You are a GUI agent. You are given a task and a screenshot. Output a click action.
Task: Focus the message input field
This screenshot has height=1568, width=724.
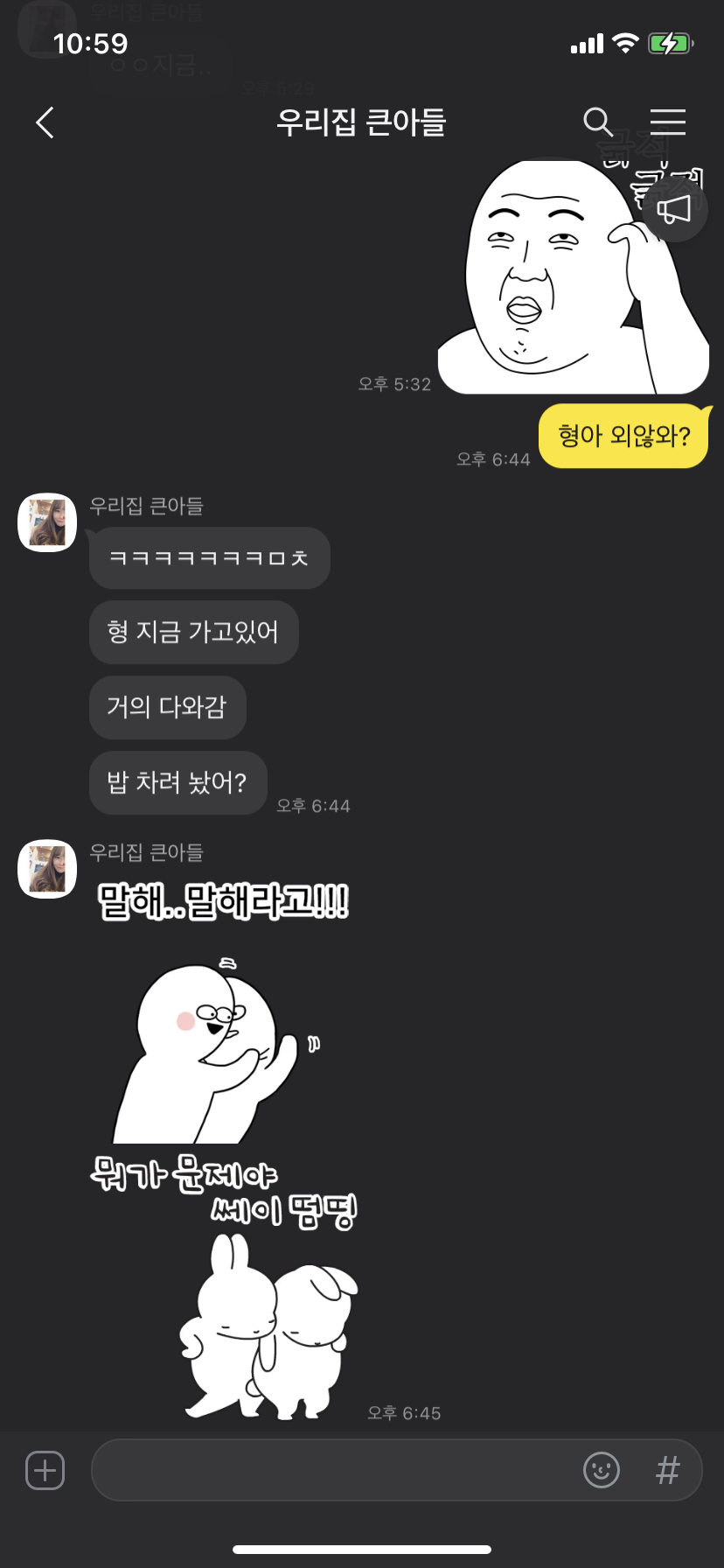click(332, 1470)
